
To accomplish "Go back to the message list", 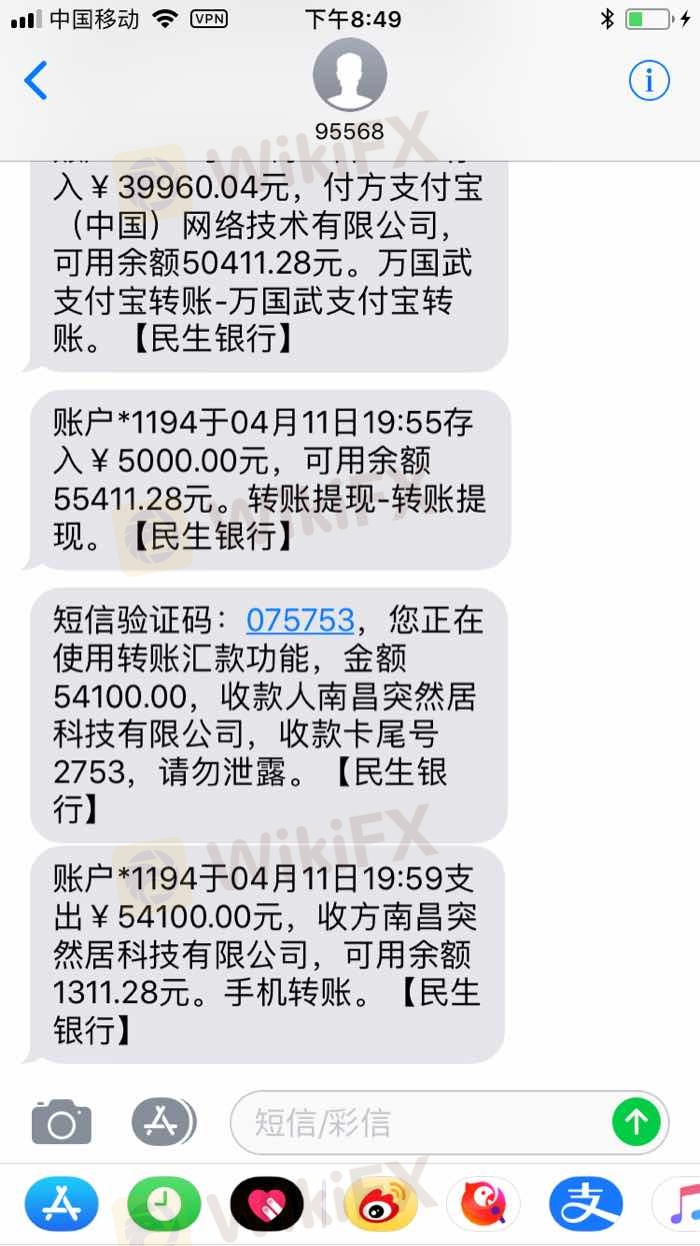I will coord(36,81).
